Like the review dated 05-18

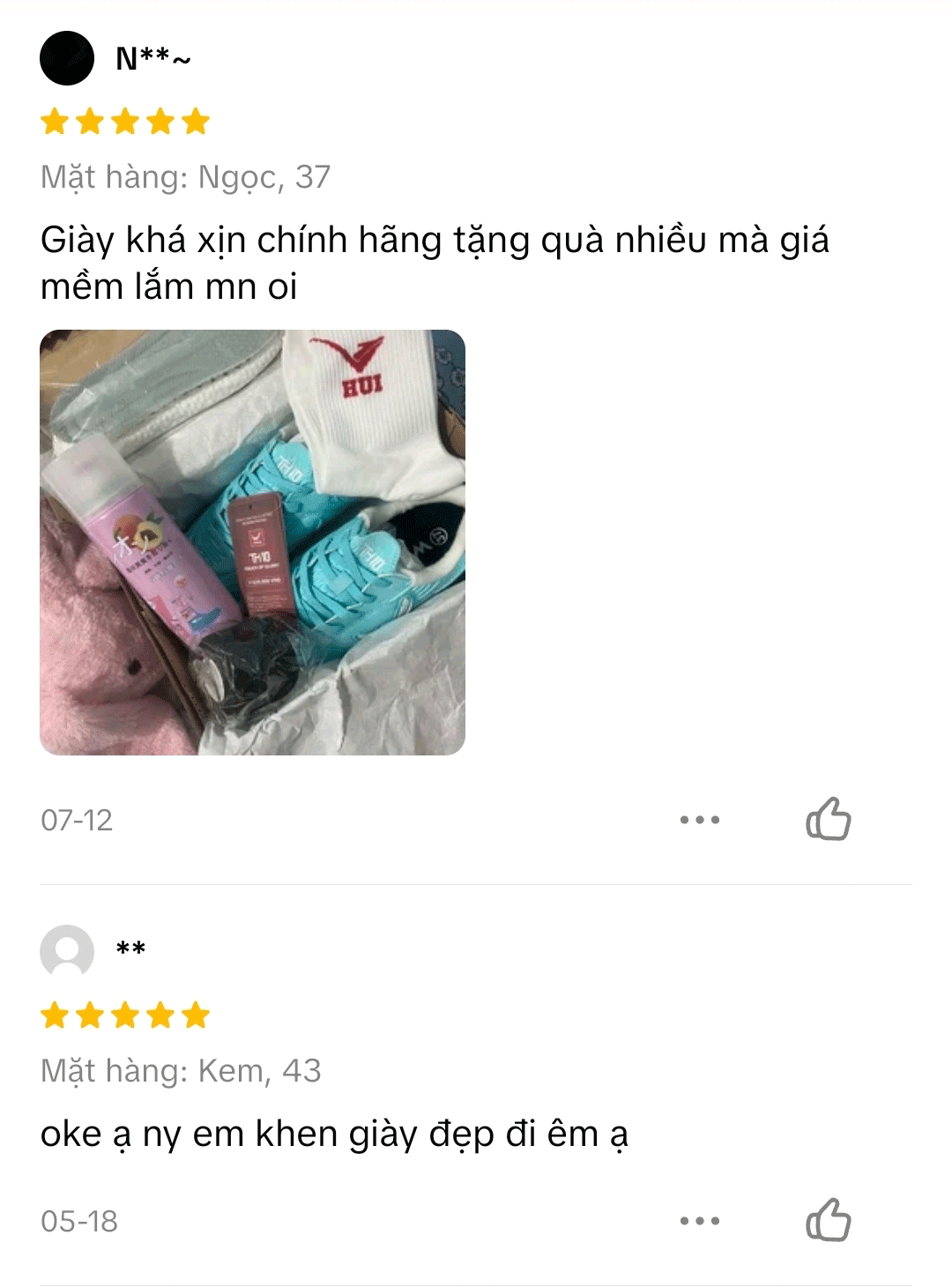pyautogui.click(x=828, y=1220)
